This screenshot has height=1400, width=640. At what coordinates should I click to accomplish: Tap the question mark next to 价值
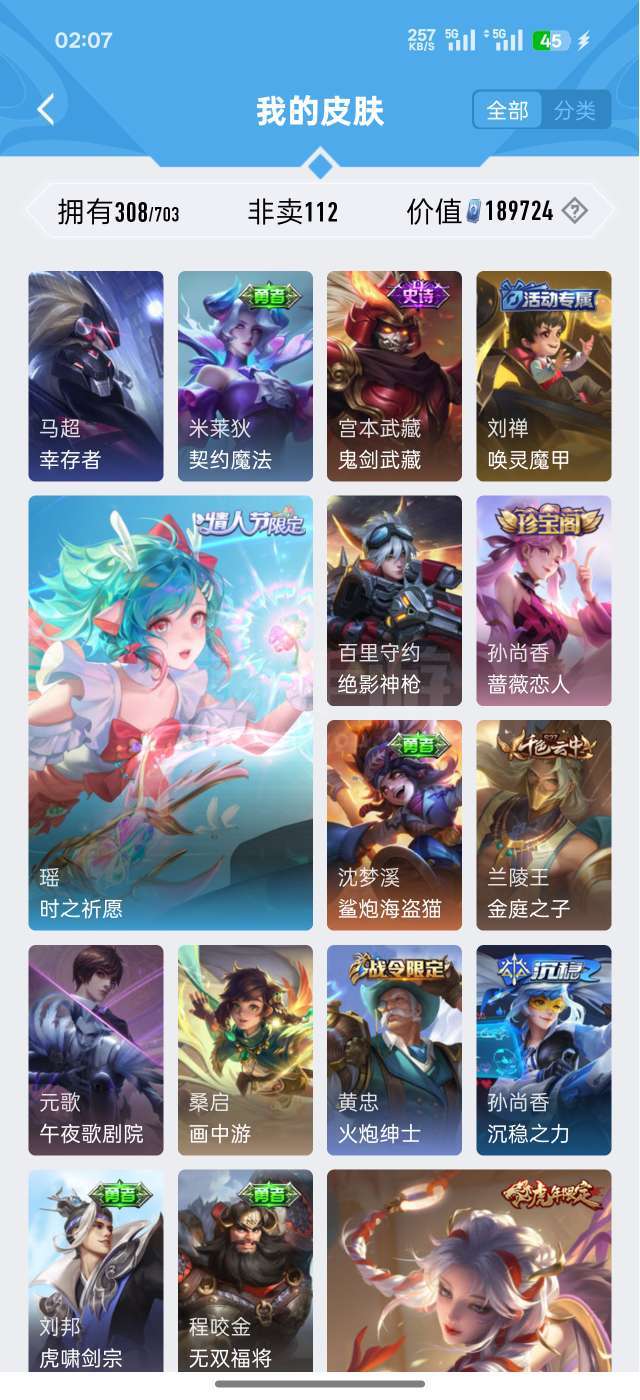tap(575, 211)
